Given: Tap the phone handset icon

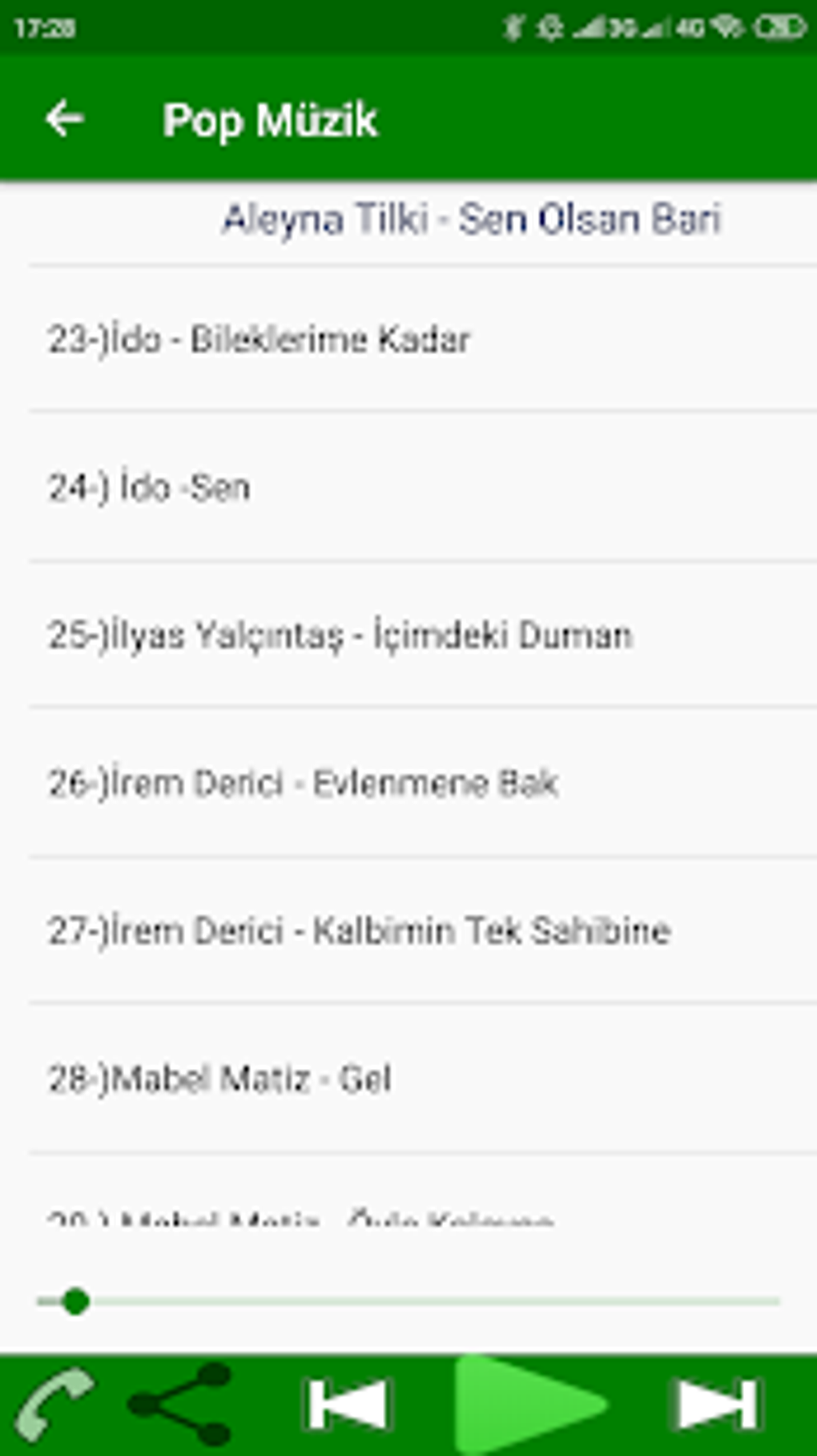Looking at the screenshot, I should 54,1404.
